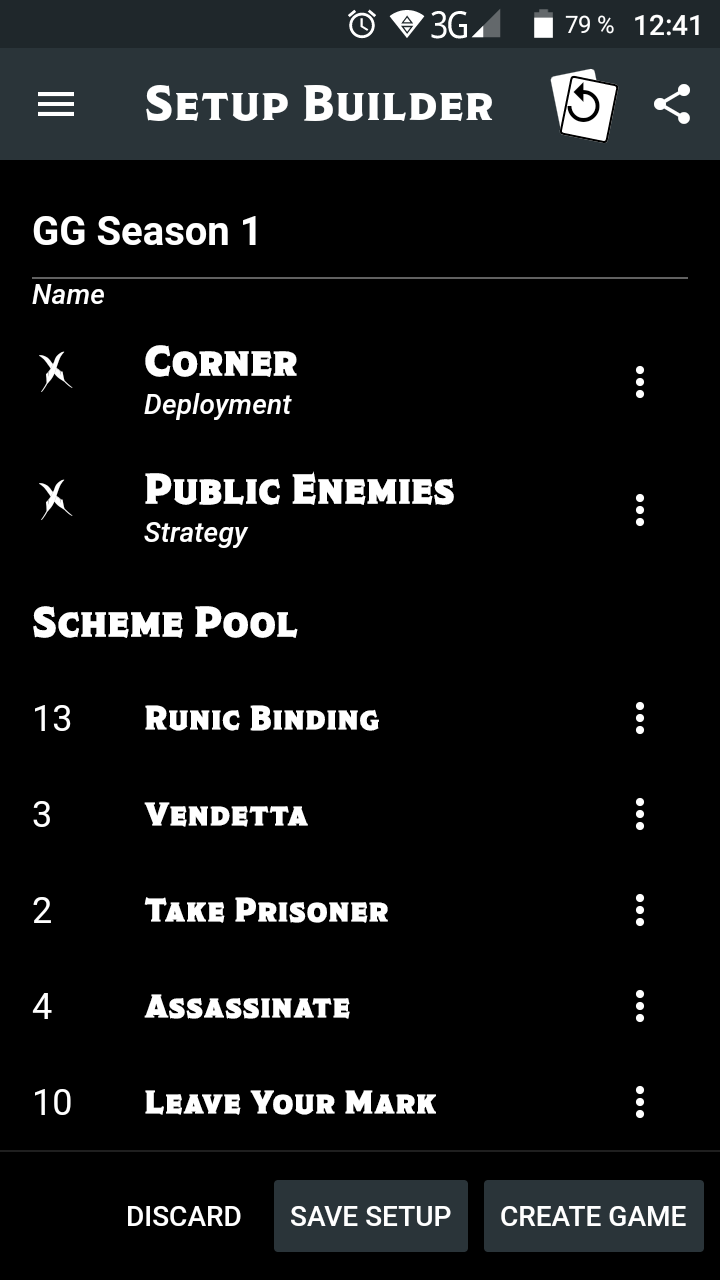The width and height of the screenshot is (720, 1280).
Task: Tap the overflow dots beside Leave Your Mark
Action: [639, 1103]
